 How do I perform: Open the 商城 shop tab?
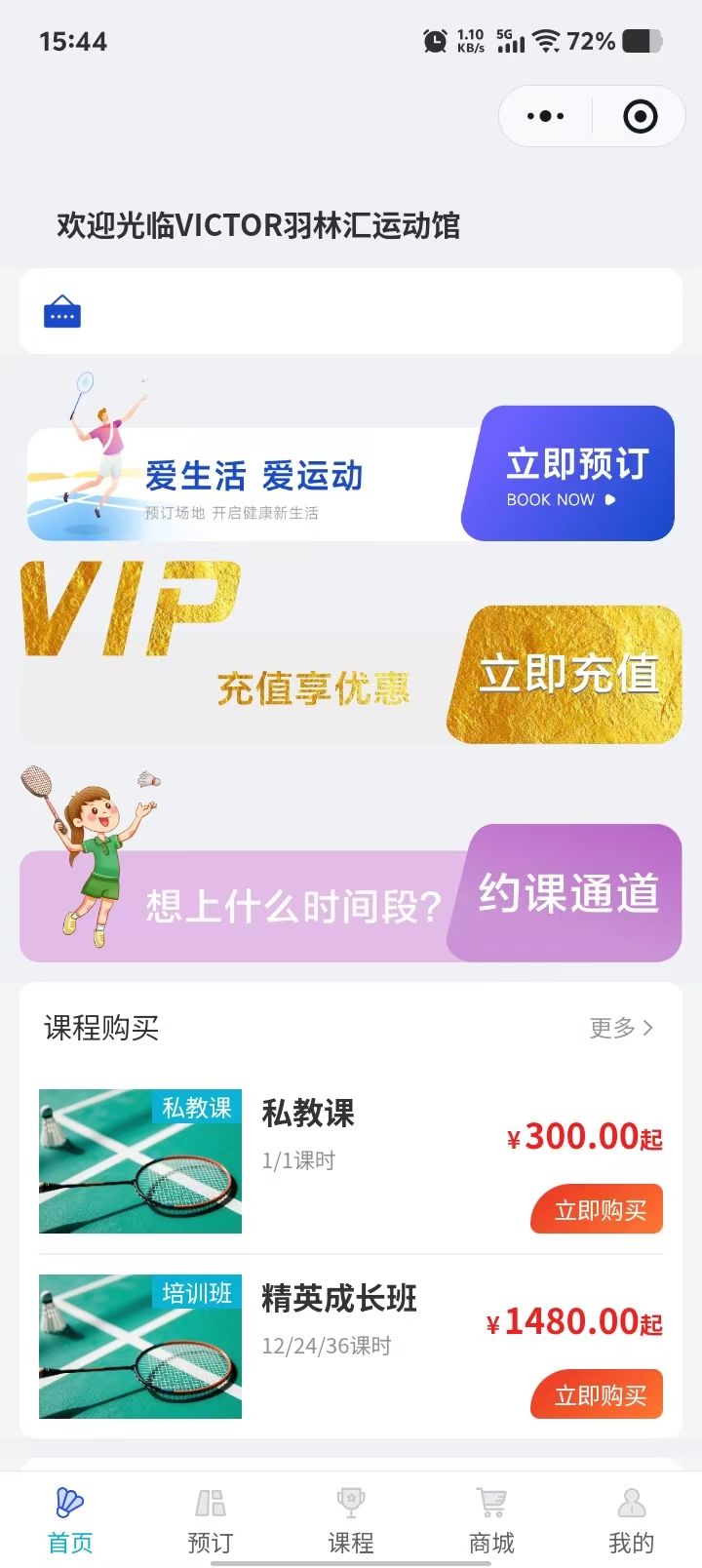point(491,1519)
